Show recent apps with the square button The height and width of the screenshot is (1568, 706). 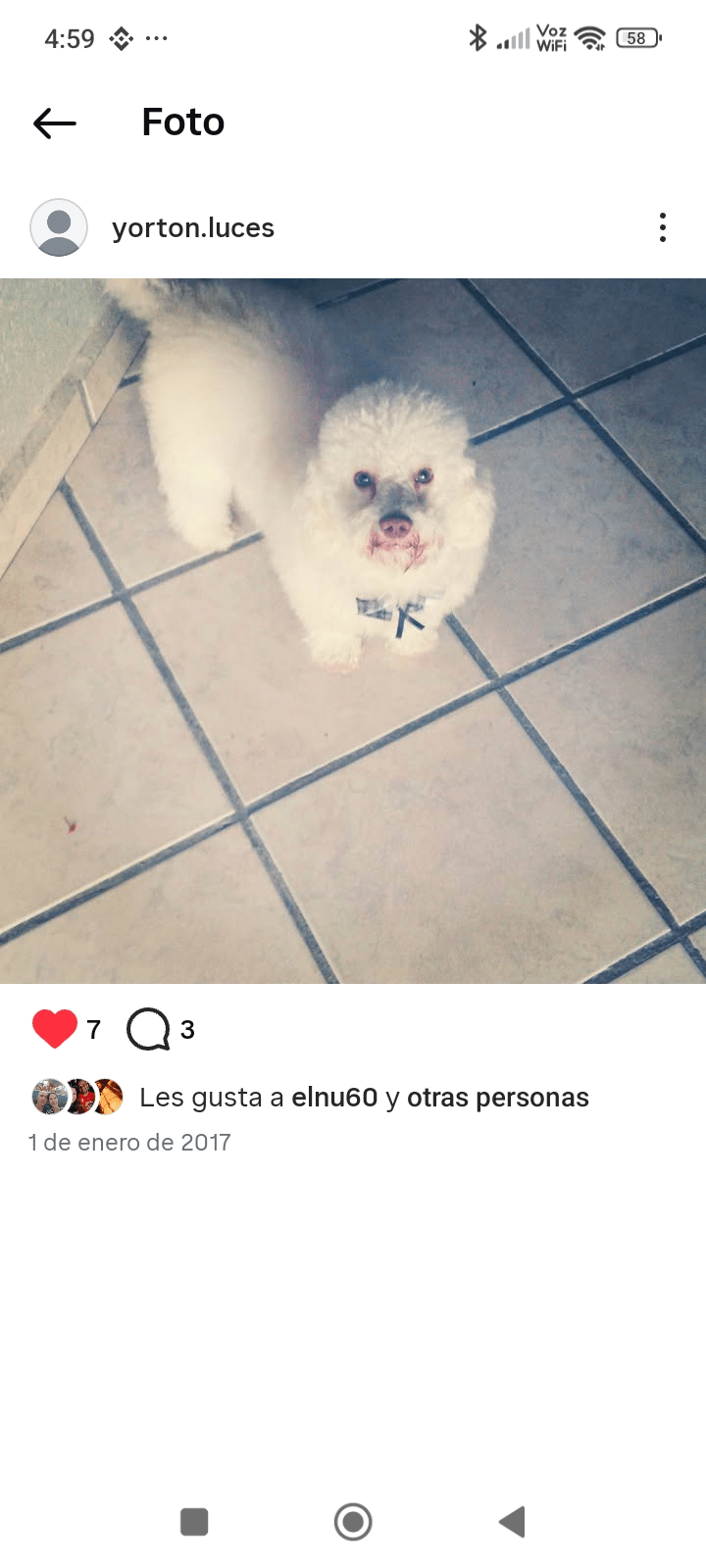(194, 1522)
